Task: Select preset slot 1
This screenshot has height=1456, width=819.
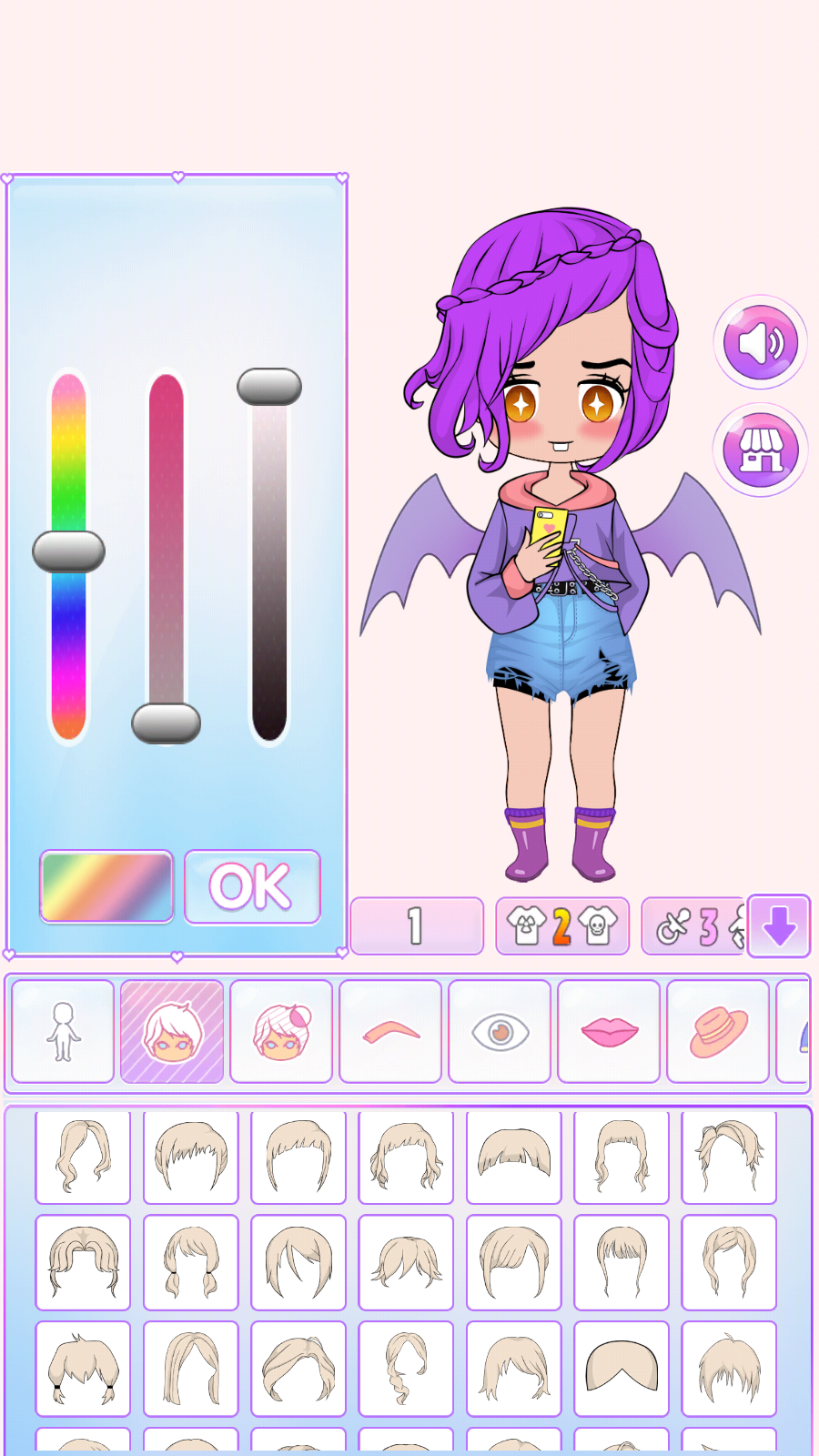Action: coord(417,926)
